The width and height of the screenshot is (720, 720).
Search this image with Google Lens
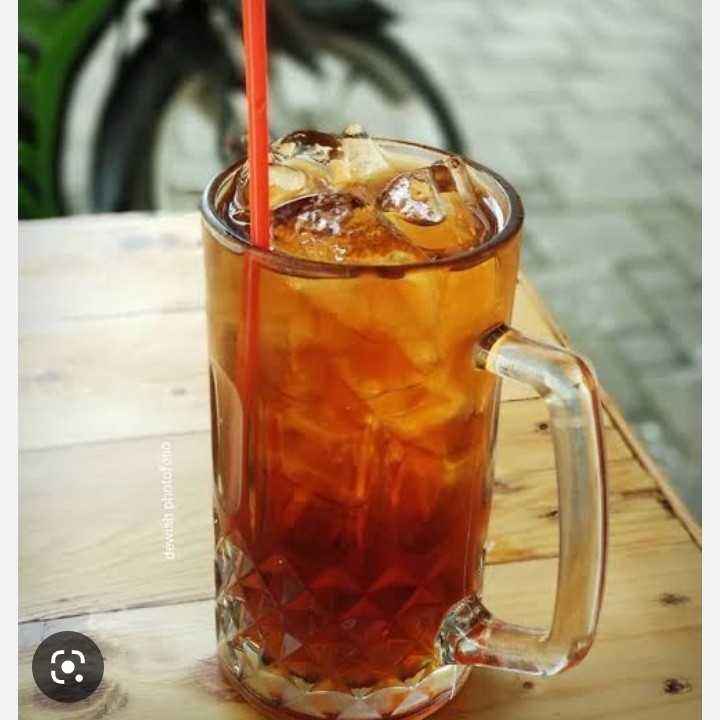(68, 666)
